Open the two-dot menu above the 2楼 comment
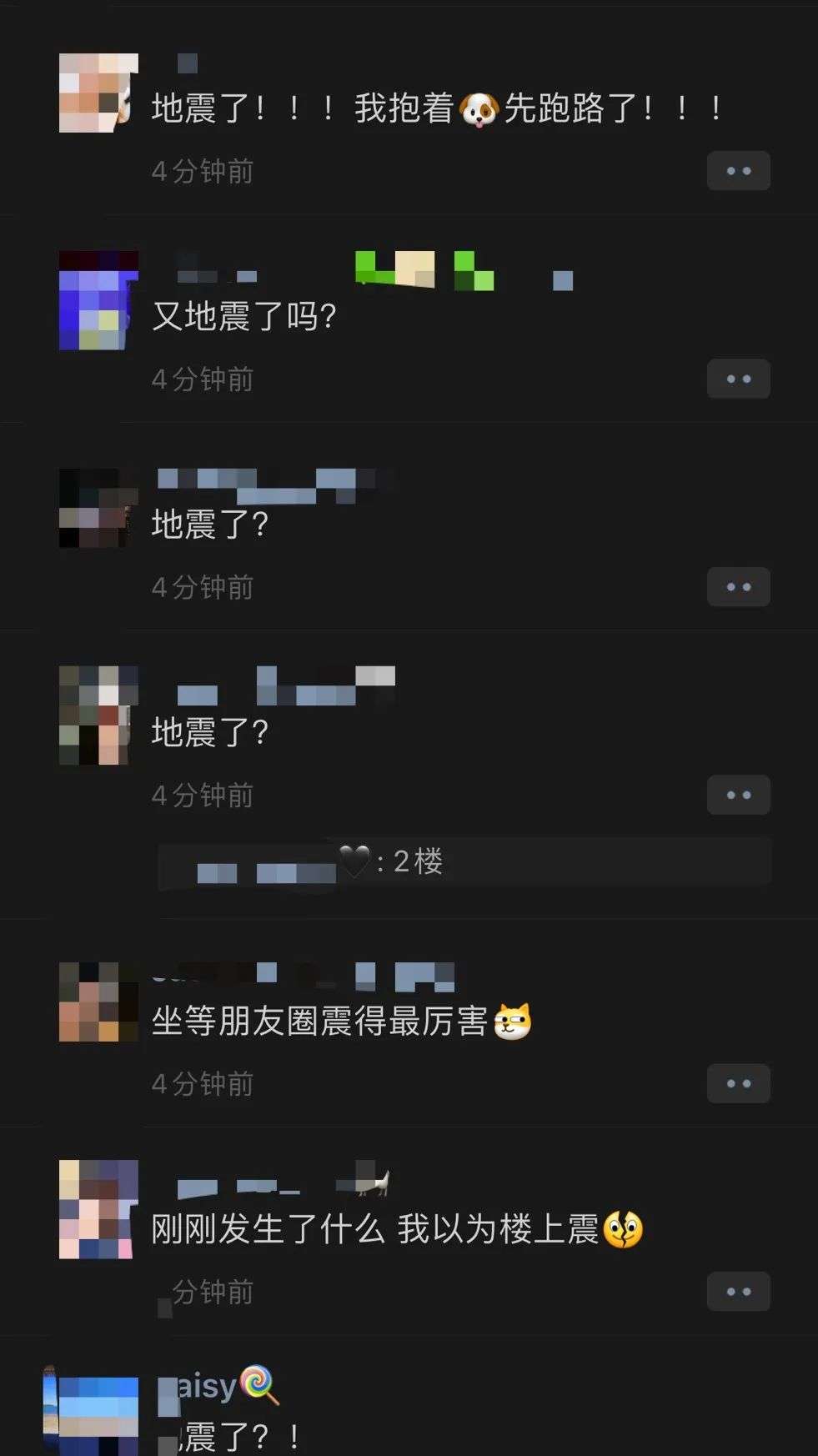 [x=738, y=796]
